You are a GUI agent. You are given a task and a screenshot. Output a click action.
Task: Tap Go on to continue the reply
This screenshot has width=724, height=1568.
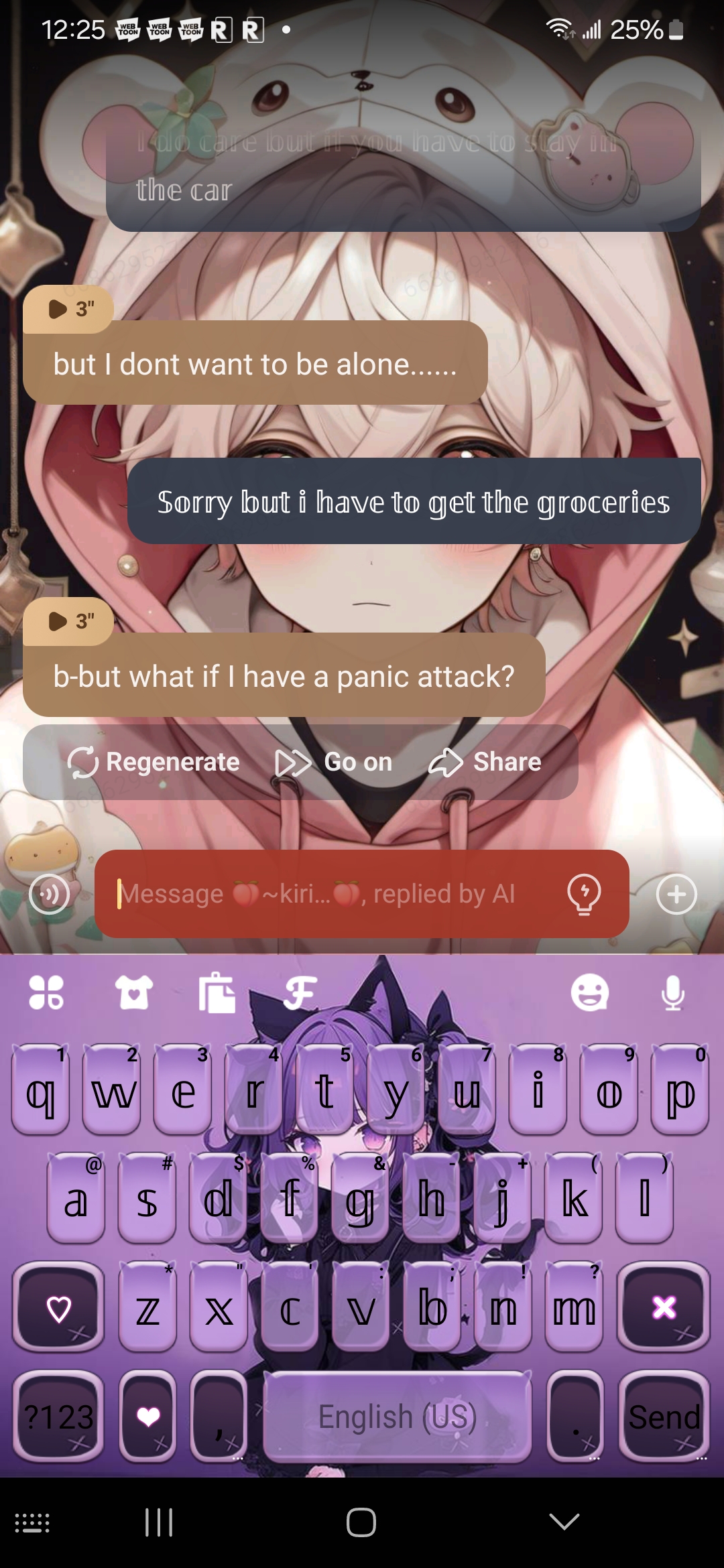click(334, 762)
